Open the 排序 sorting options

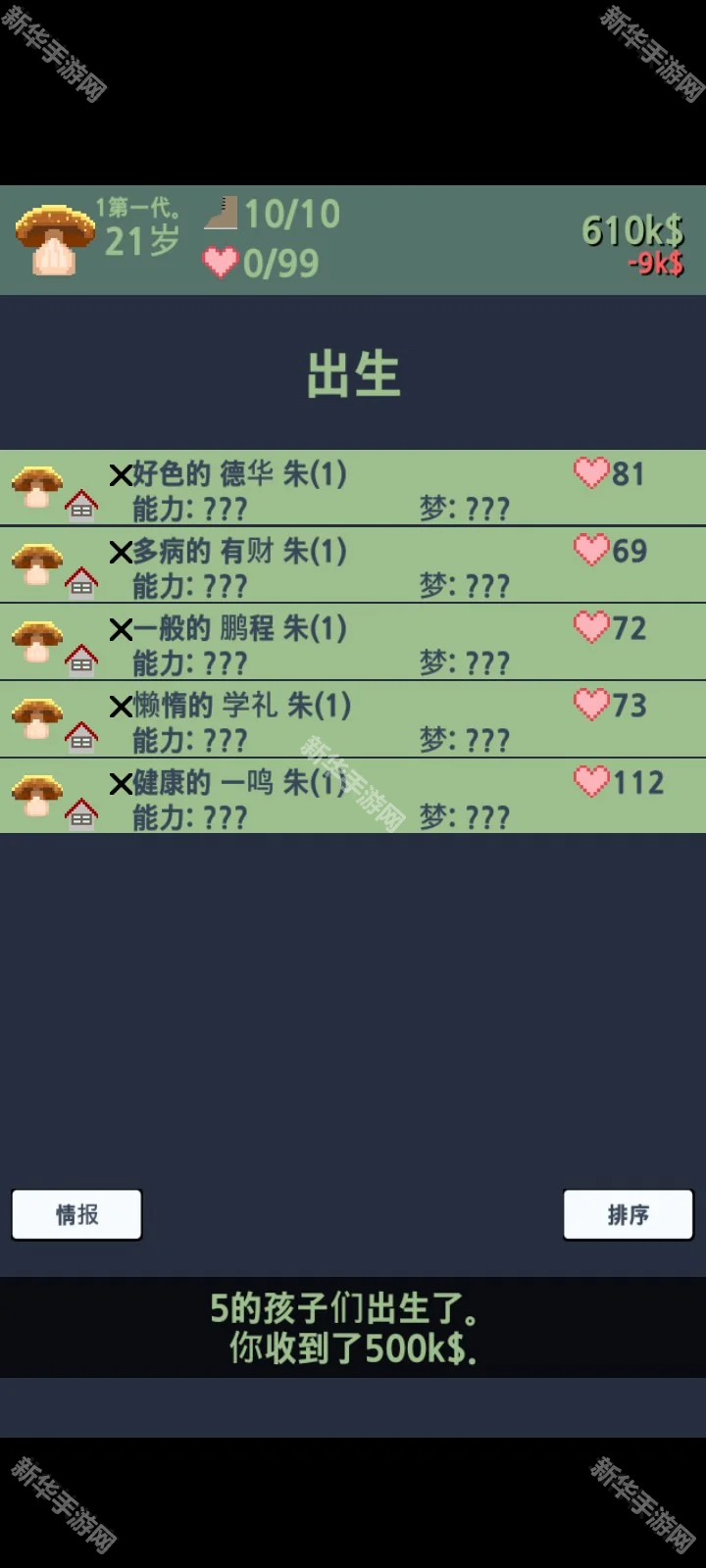[629, 1214]
